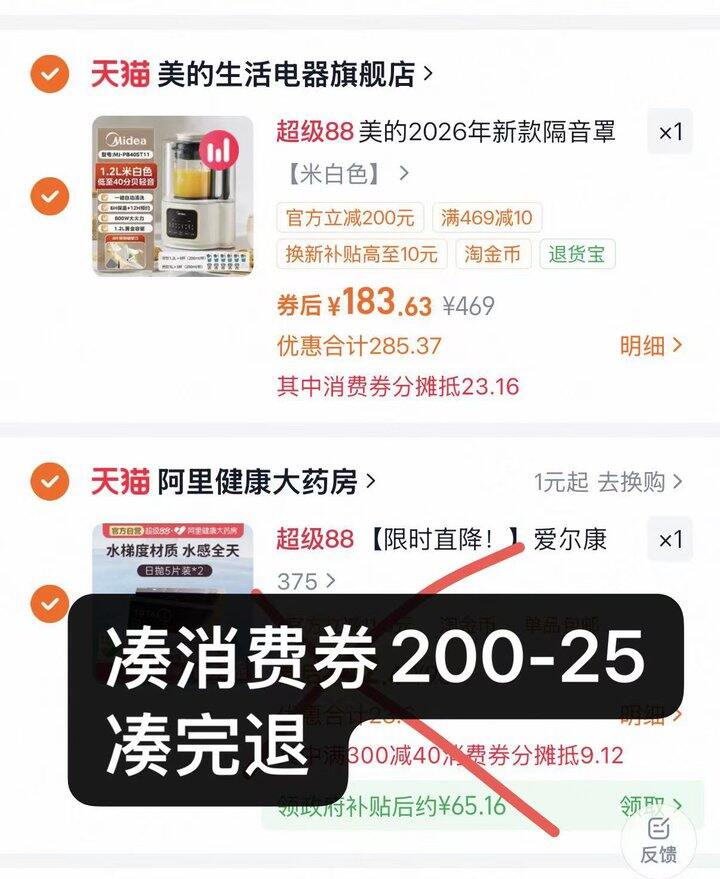The width and height of the screenshot is (720, 879).
Task: Uncheck the 美的生活电器旗舰店 store checkbox
Action: pyautogui.click(x=49, y=74)
